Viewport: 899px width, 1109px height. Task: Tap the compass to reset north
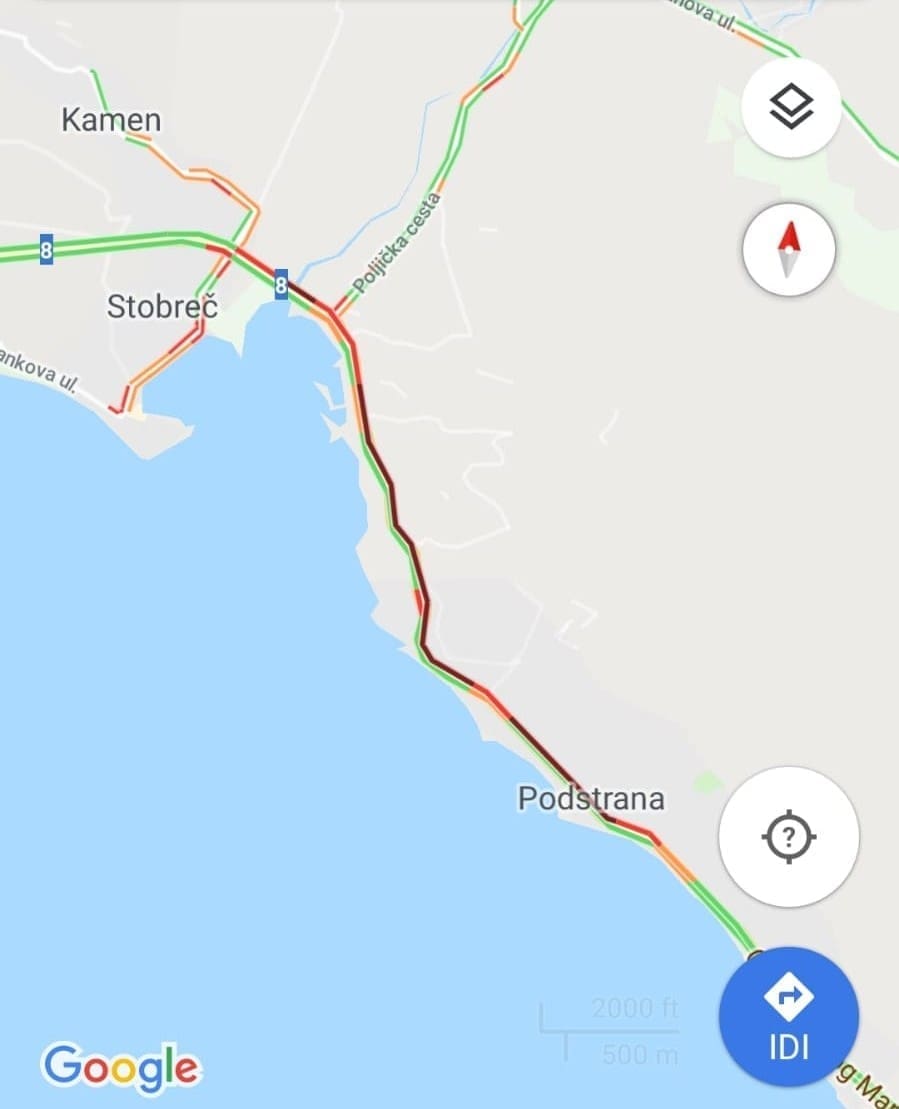789,249
